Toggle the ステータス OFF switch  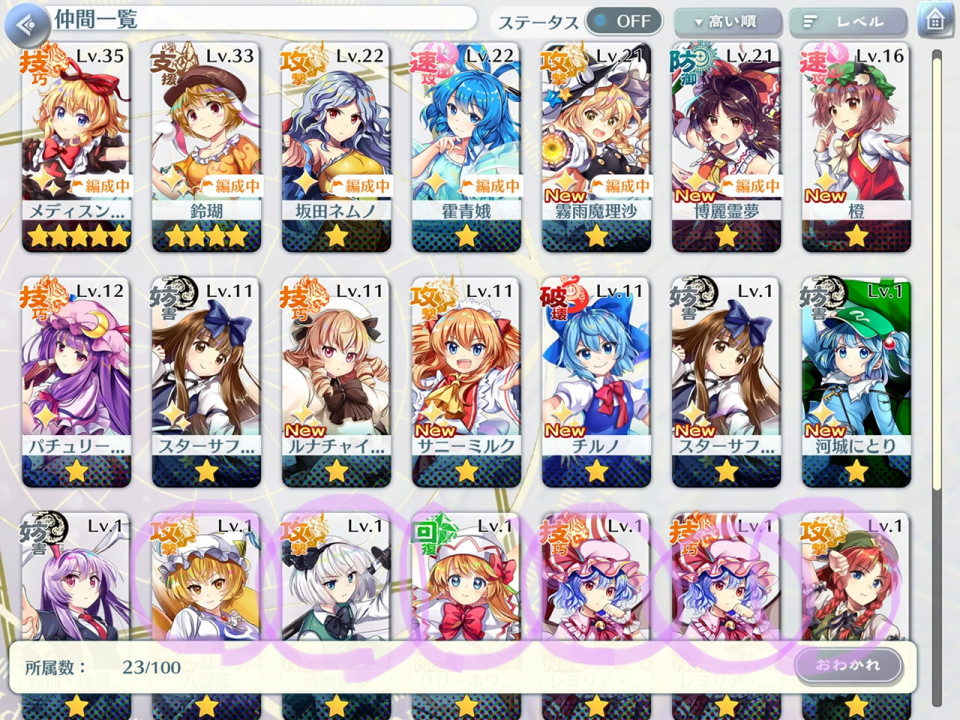(621, 21)
